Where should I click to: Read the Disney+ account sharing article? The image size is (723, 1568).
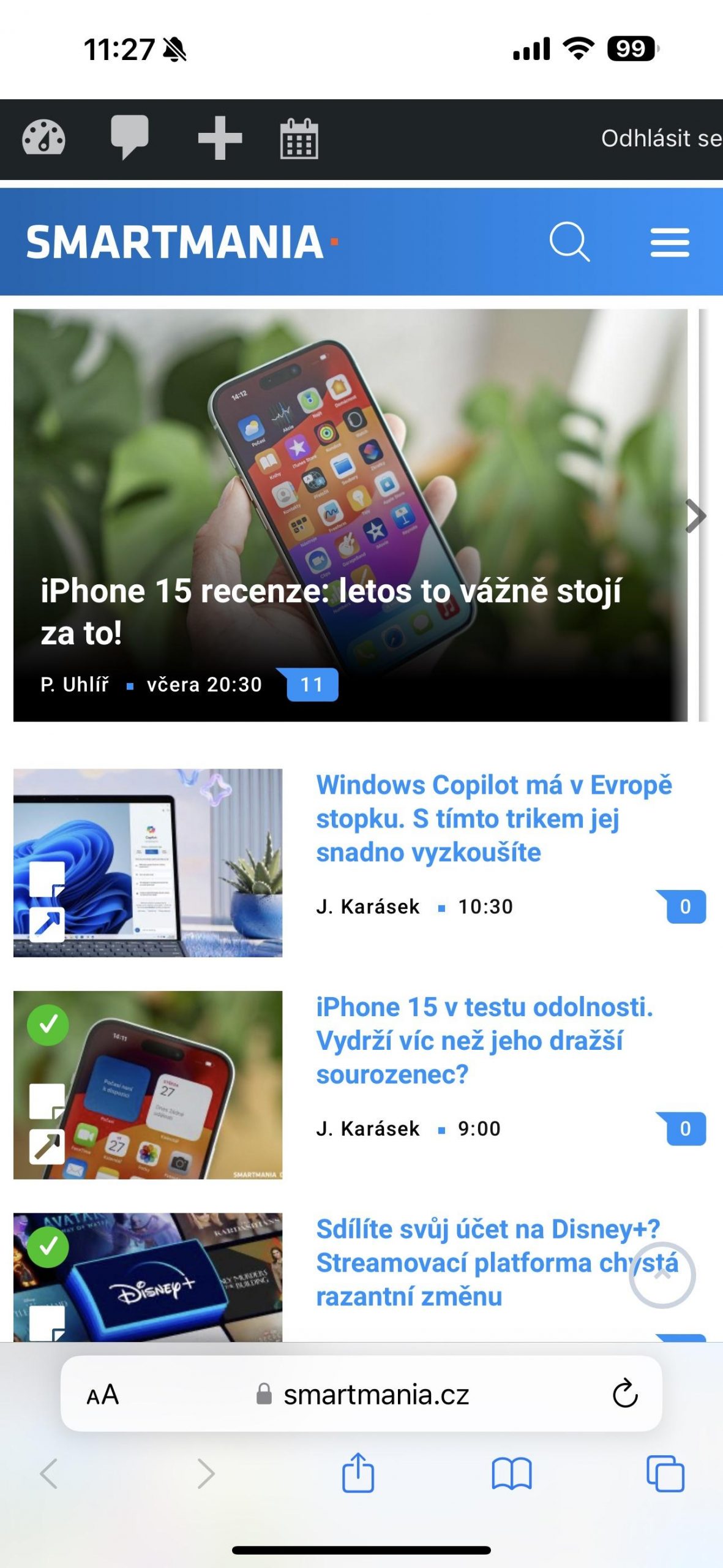[x=497, y=1262]
